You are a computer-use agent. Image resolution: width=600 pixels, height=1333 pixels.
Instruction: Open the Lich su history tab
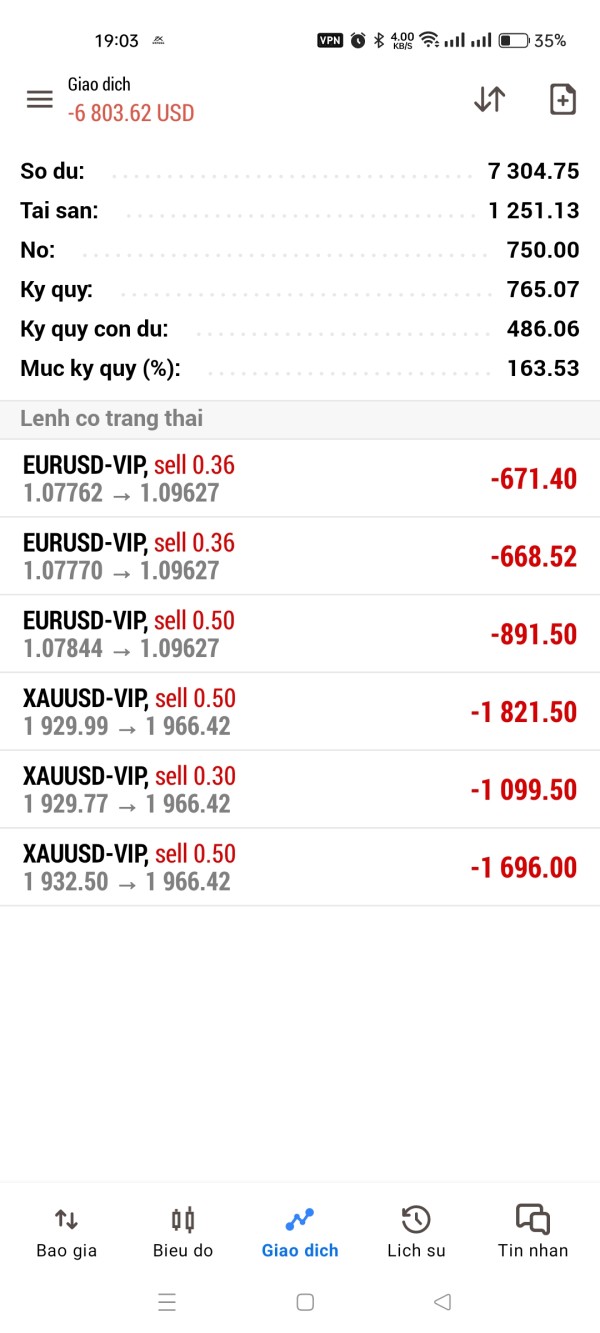point(416,1232)
